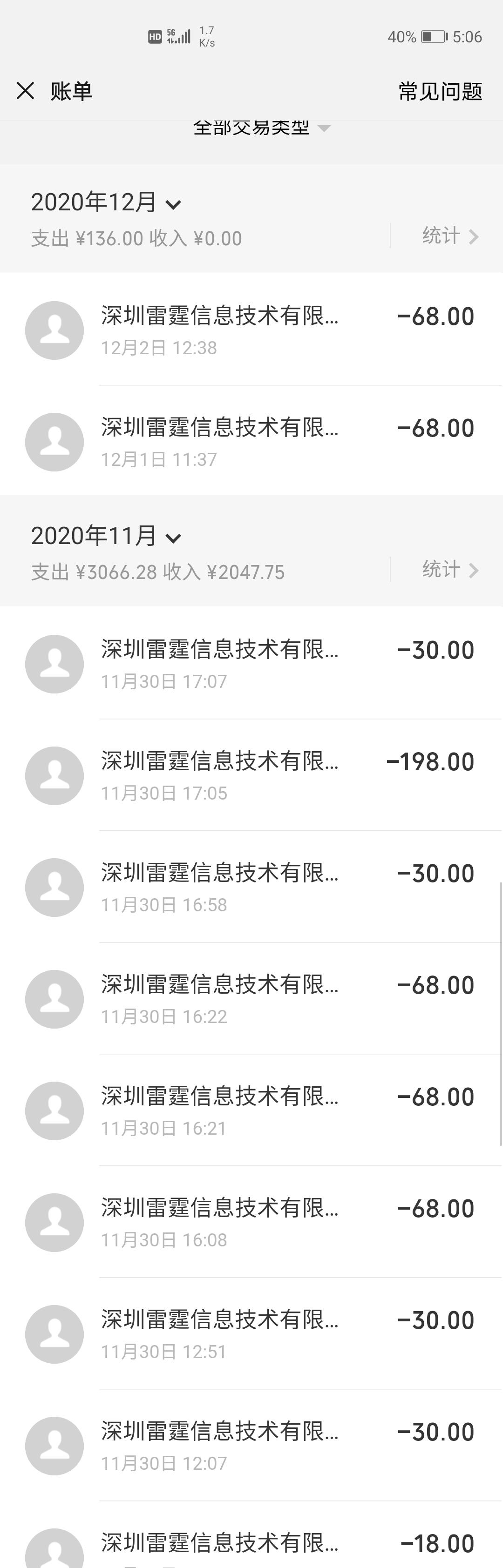
Task: View 统计 for December 2020
Action: coord(449,236)
